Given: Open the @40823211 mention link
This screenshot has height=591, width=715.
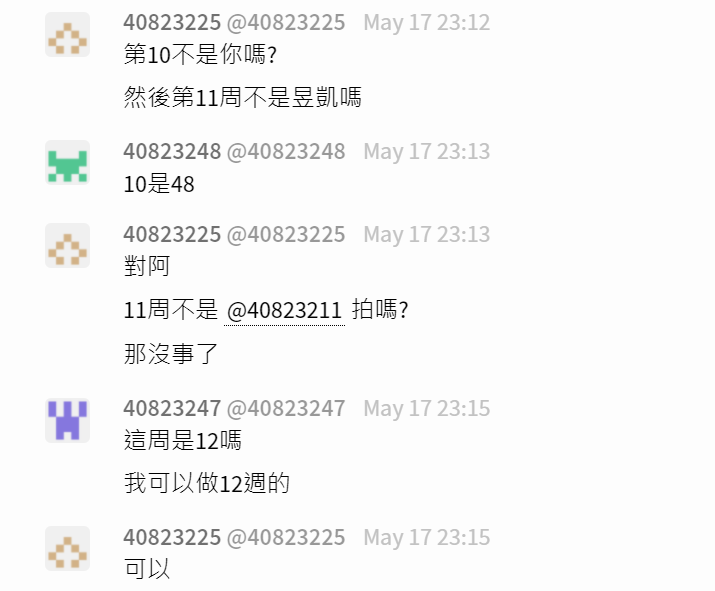Looking at the screenshot, I should point(285,310).
